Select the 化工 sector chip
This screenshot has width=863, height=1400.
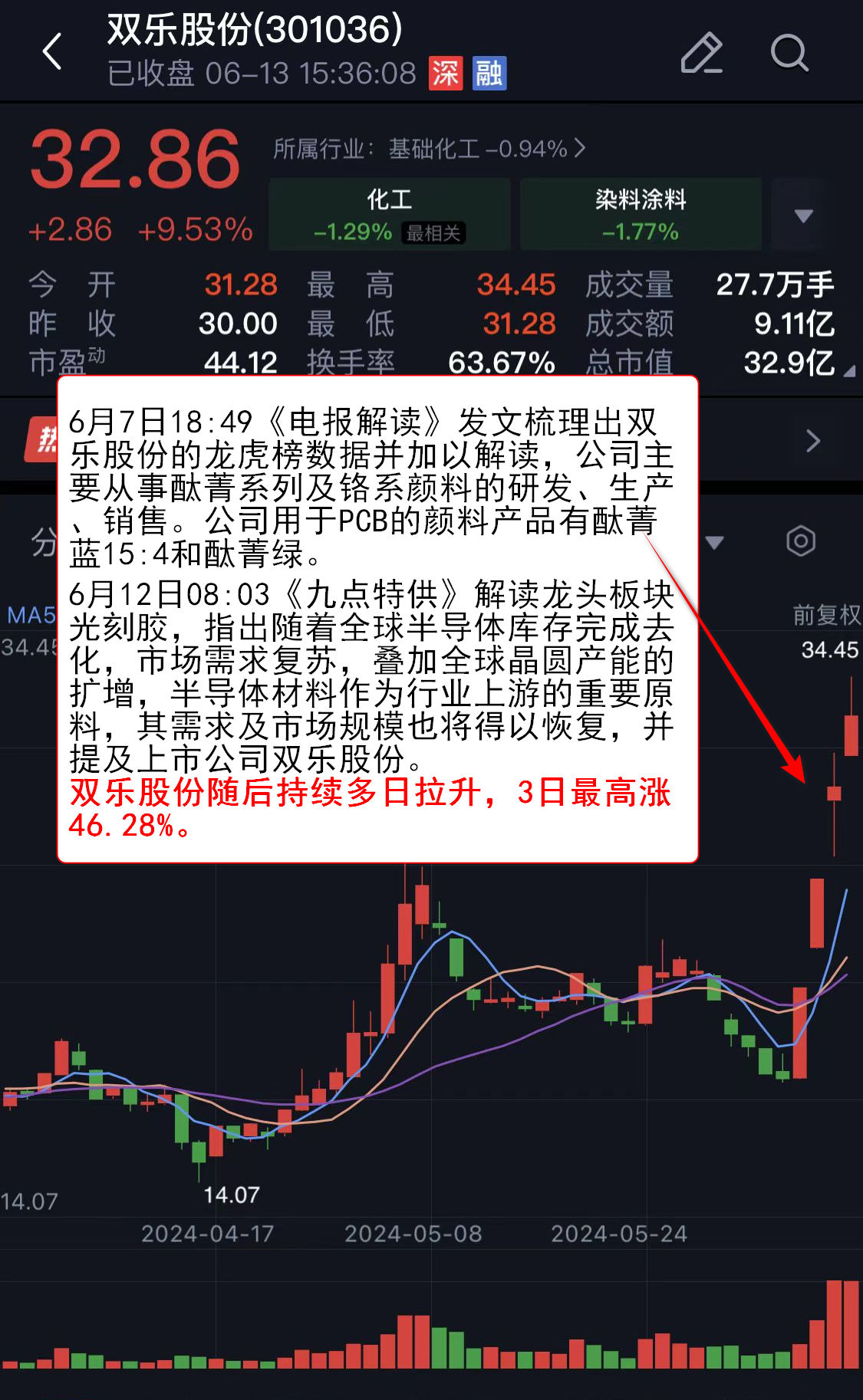point(390,214)
